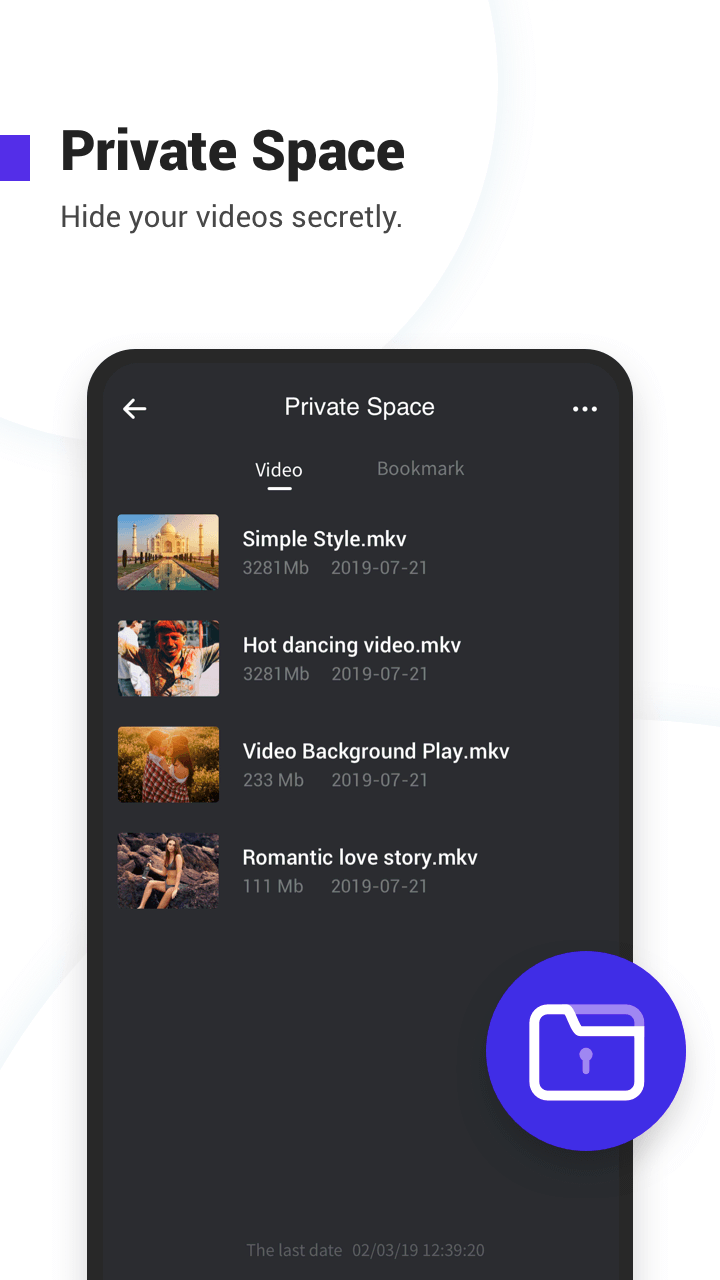The width and height of the screenshot is (720, 1280).
Task: Open Romantic love story.mkv
Action: [360, 856]
